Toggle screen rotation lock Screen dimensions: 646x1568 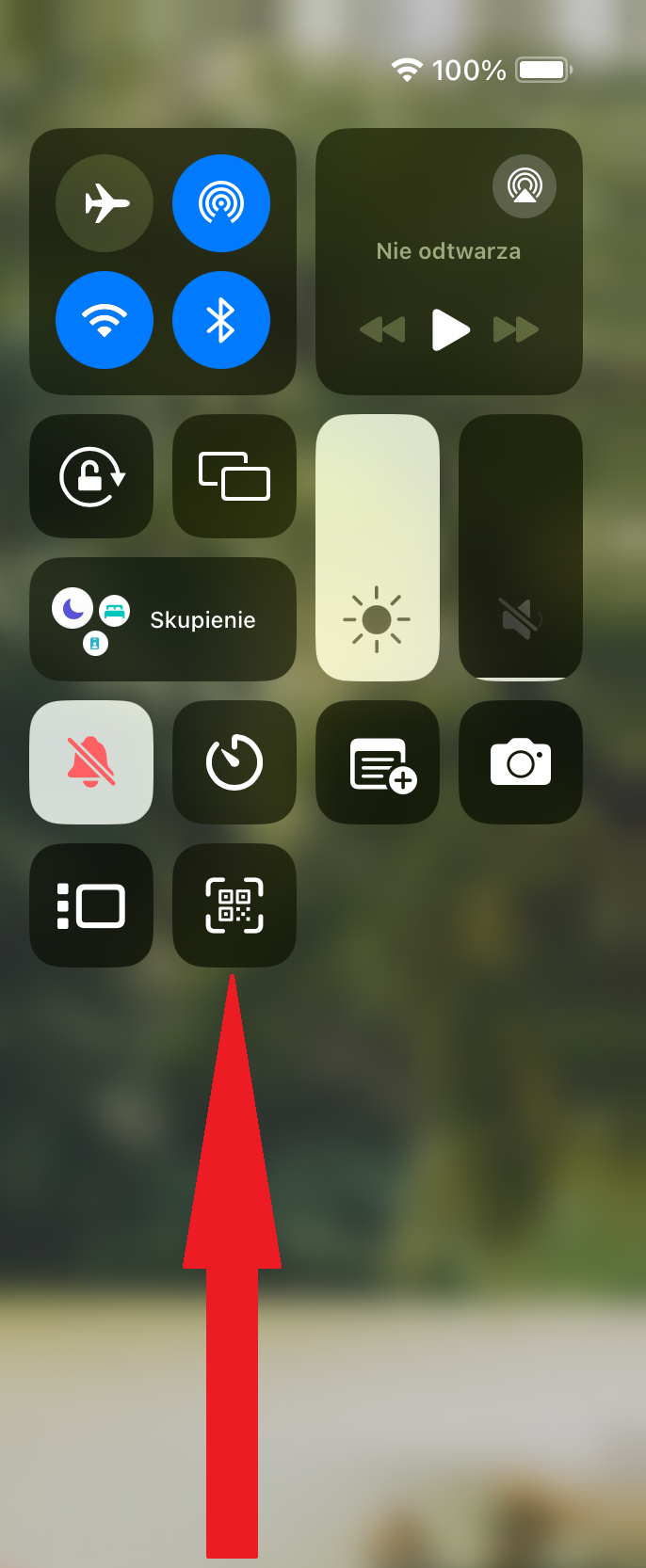coord(91,476)
